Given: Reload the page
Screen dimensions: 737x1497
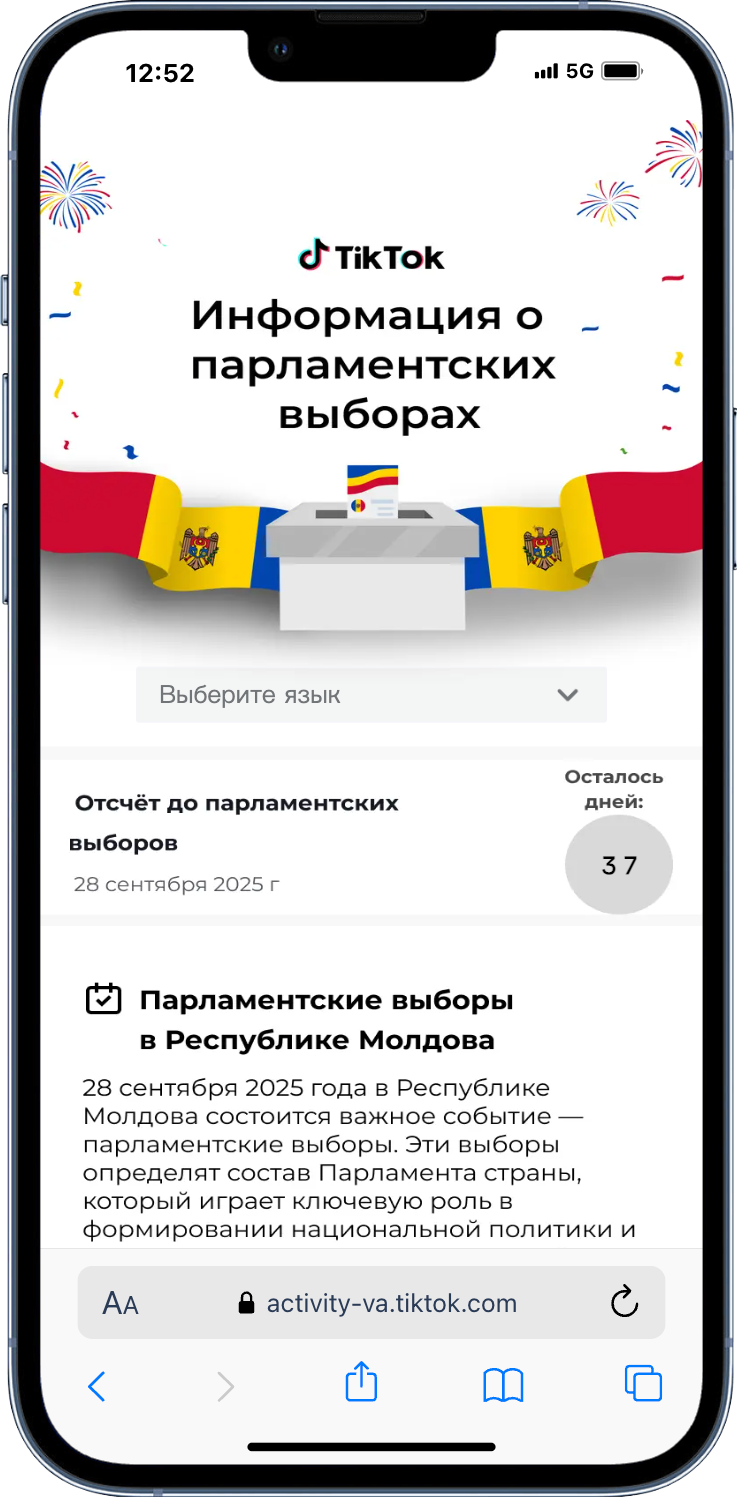Looking at the screenshot, I should (623, 1302).
